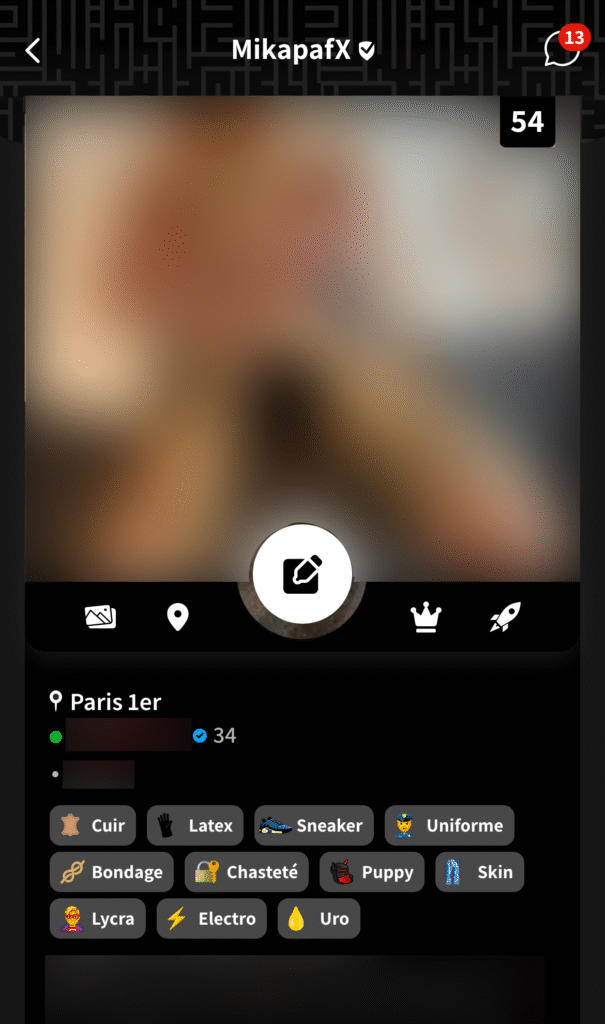The height and width of the screenshot is (1024, 605).
Task: Select the Cuir chip
Action: click(93, 825)
